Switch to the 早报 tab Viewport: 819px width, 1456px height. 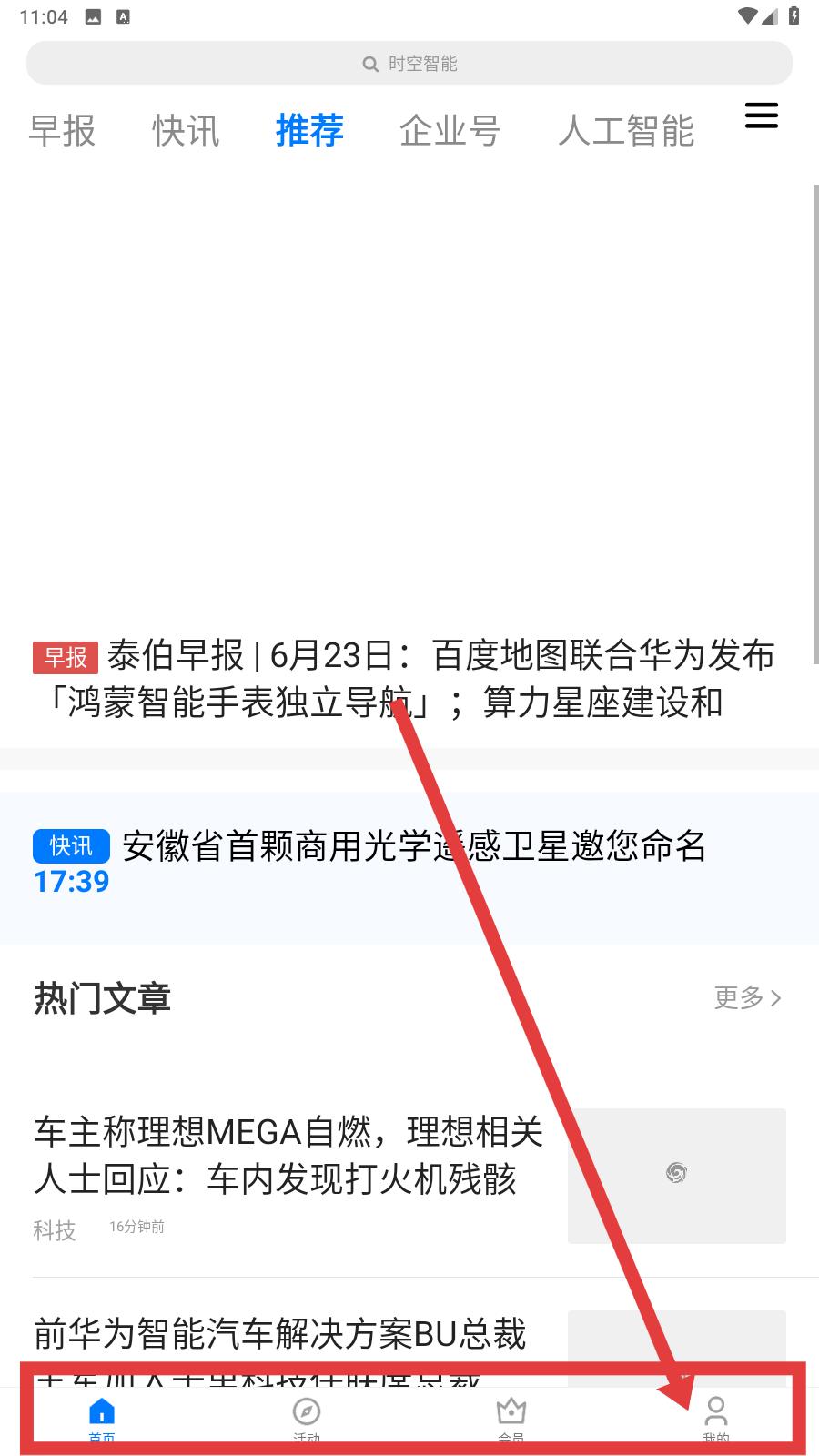(x=62, y=131)
